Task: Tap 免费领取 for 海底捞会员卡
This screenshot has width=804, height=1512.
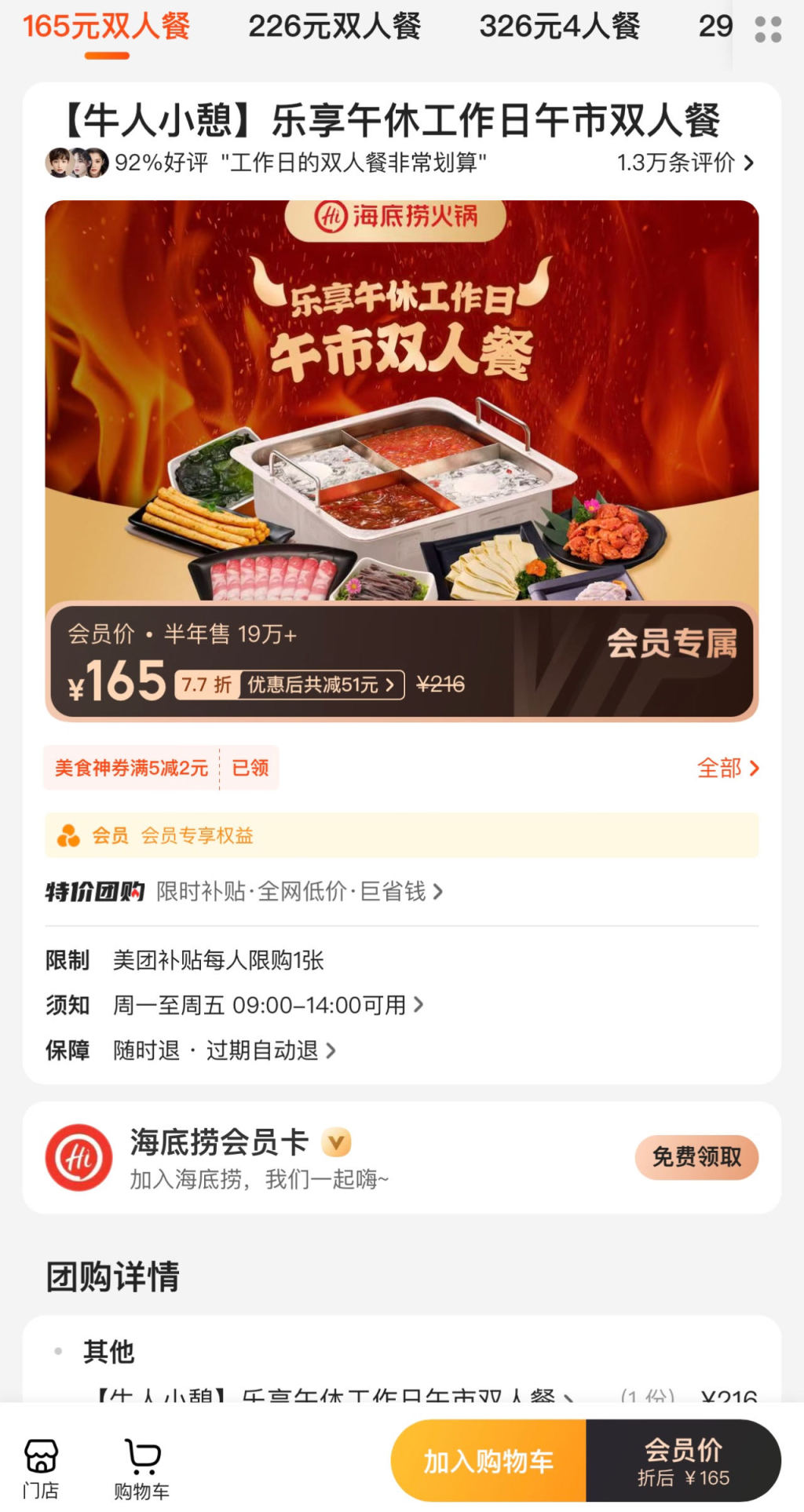Action: coord(696,1157)
